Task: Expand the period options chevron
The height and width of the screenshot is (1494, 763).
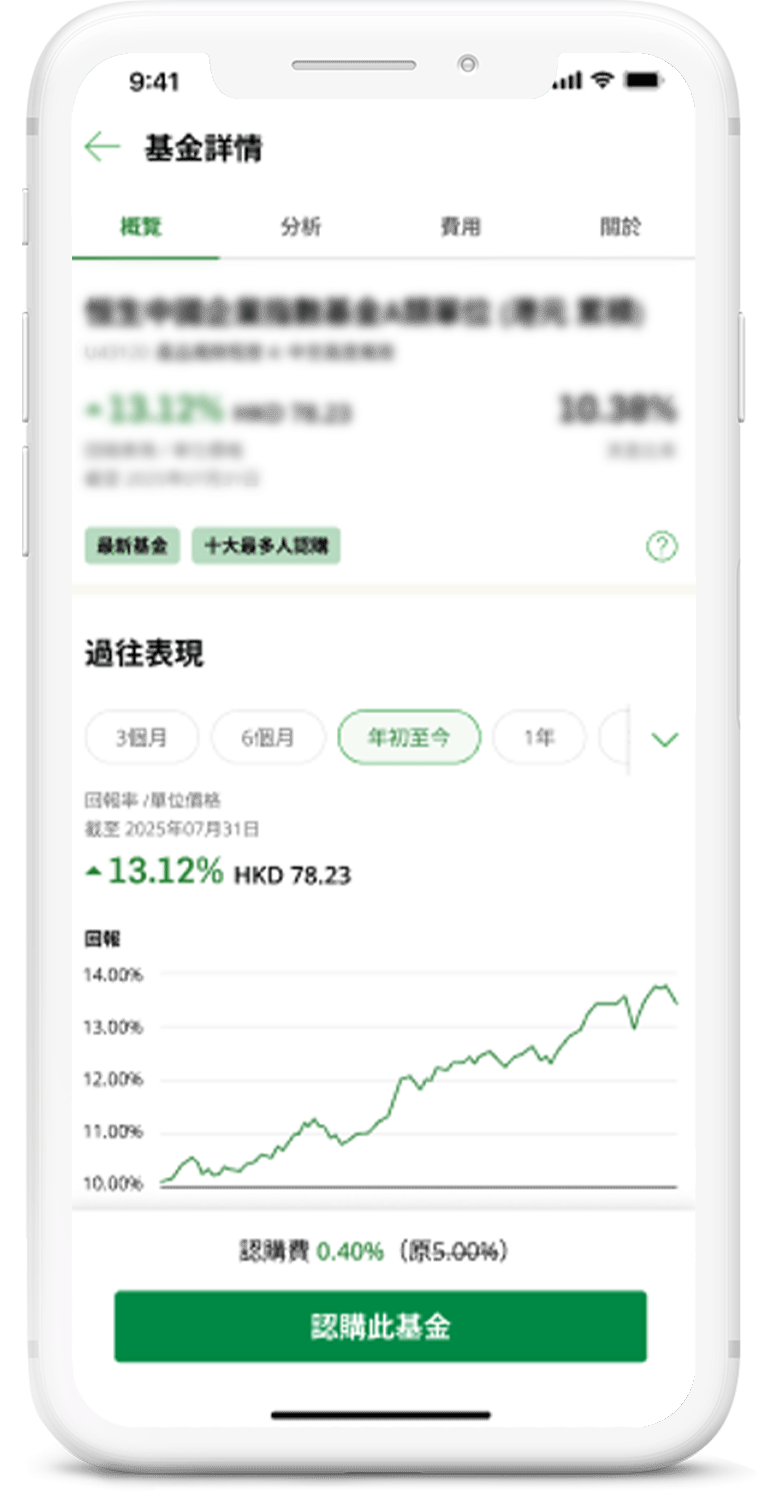Action: coord(664,740)
